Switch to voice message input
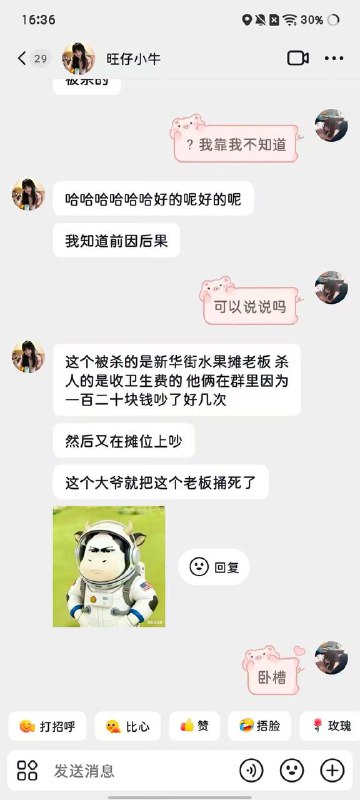 (251, 770)
